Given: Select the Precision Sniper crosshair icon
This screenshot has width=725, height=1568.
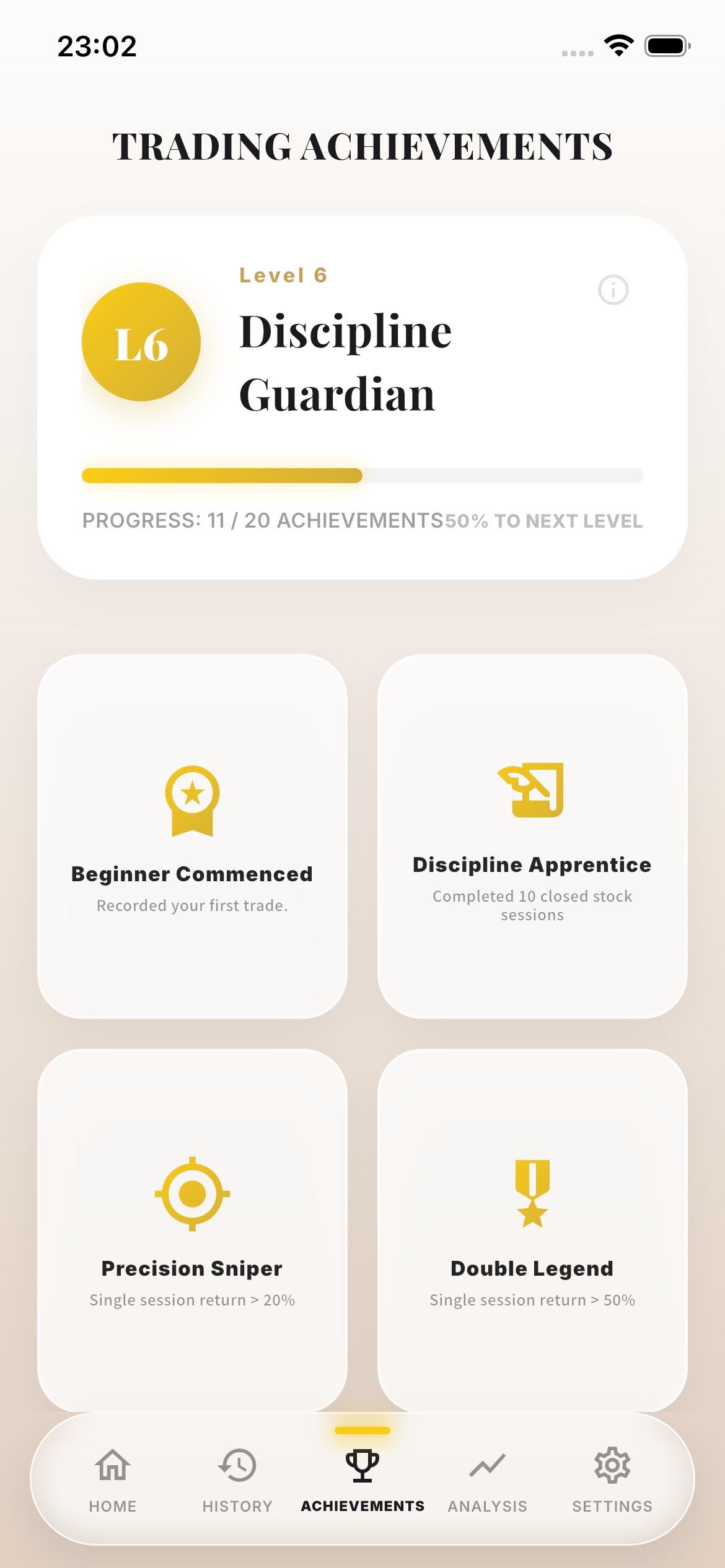Looking at the screenshot, I should point(193,1192).
